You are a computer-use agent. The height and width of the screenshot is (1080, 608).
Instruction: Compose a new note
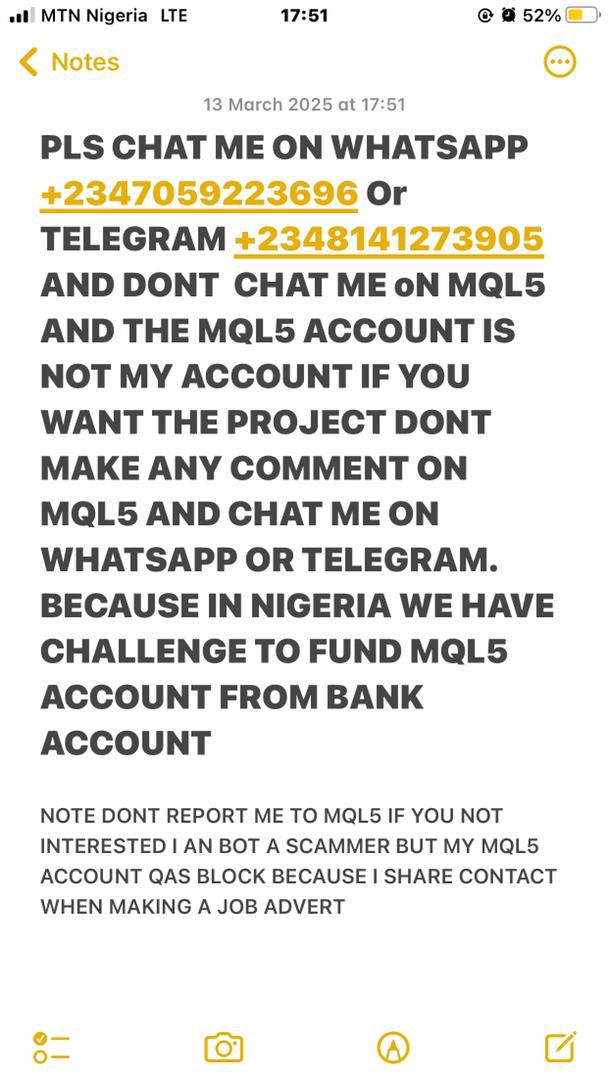(x=560, y=1048)
